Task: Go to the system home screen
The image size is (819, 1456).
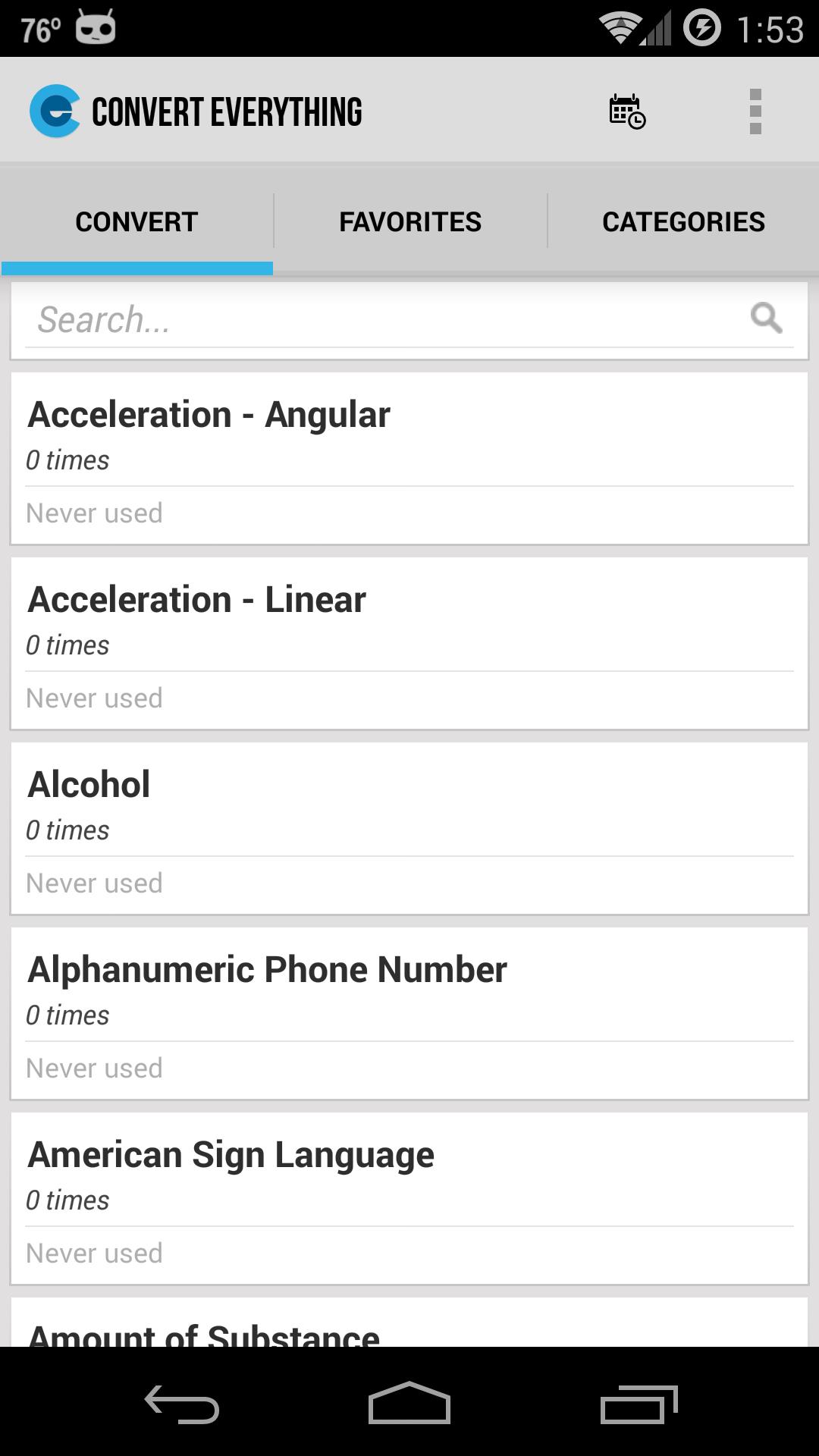Action: (409, 1404)
